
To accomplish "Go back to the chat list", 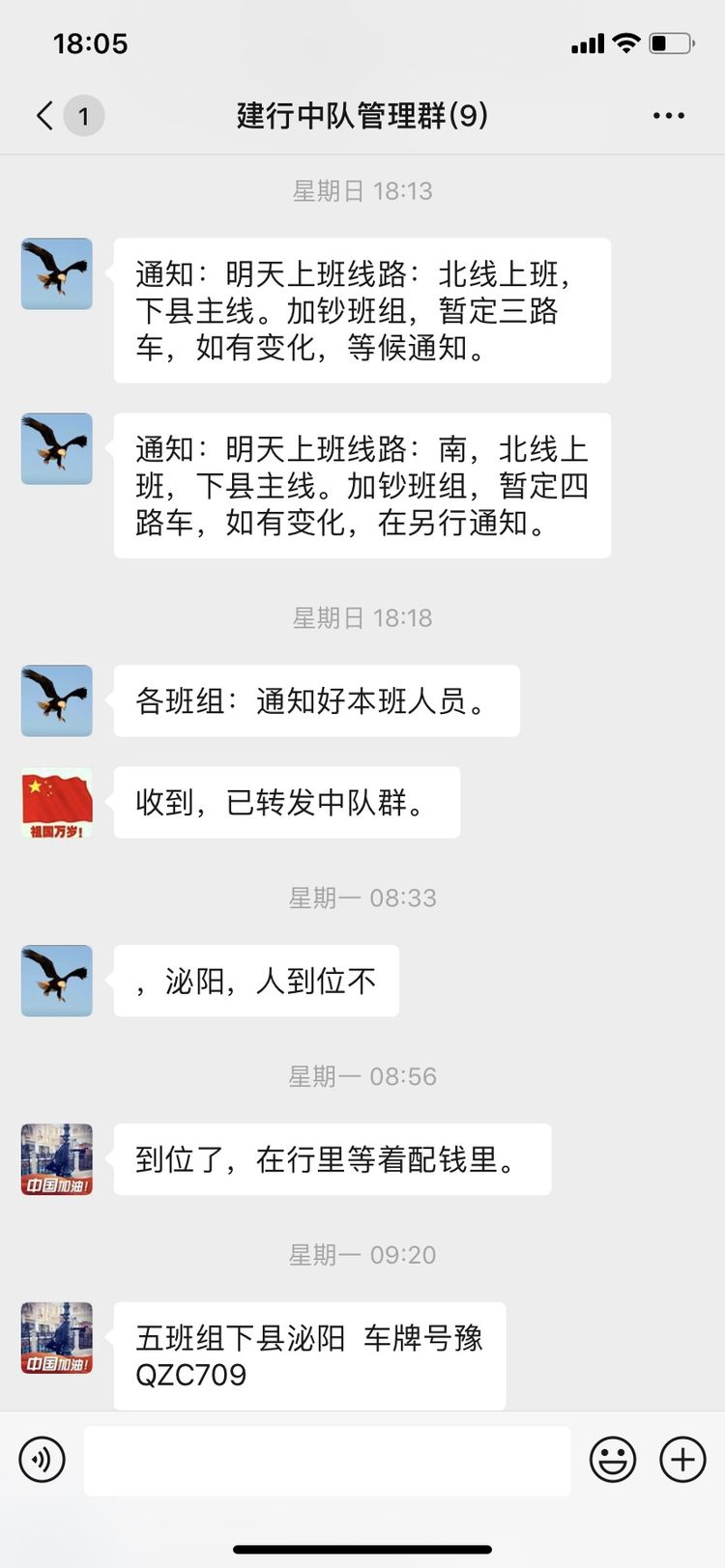I will tap(45, 116).
